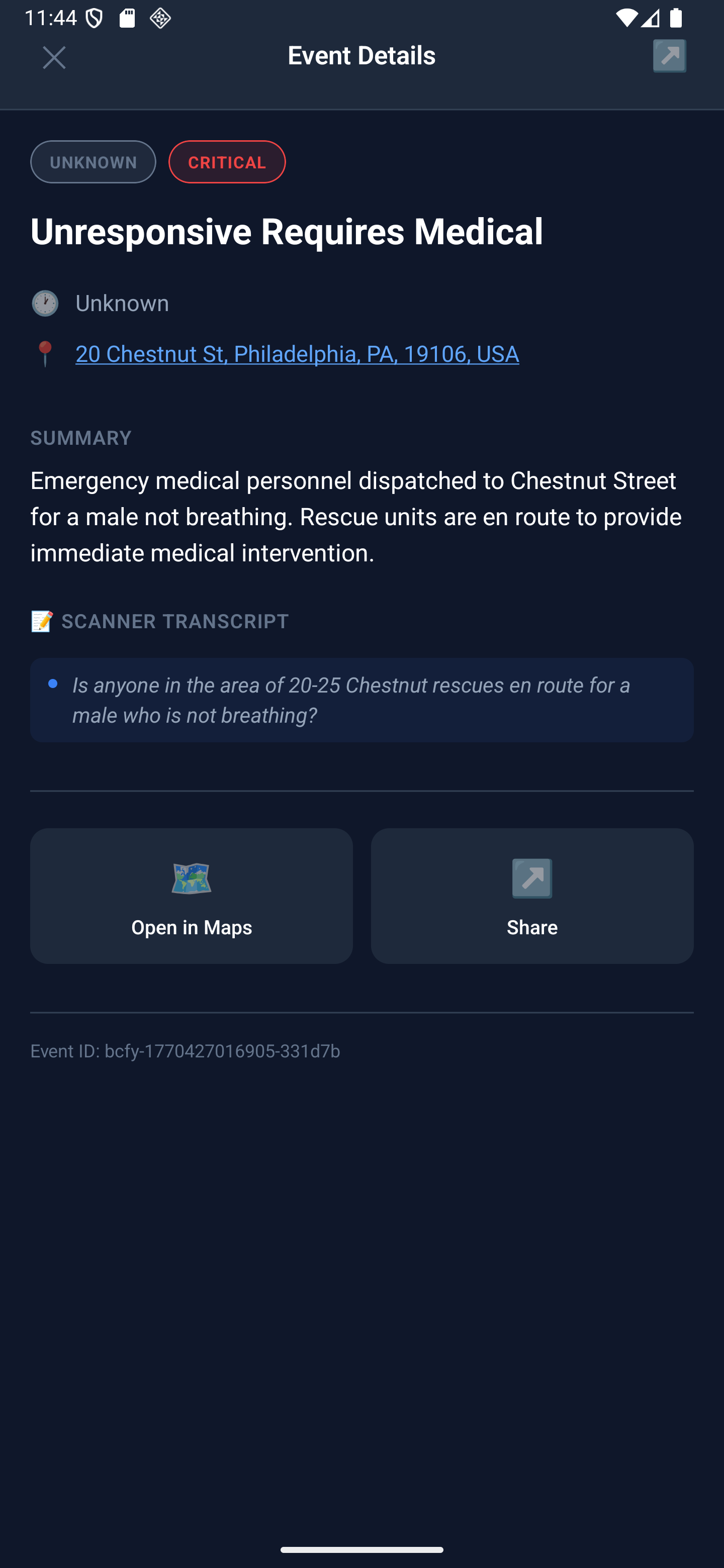Close the Event Details screen
724x1568 pixels.
[54, 57]
